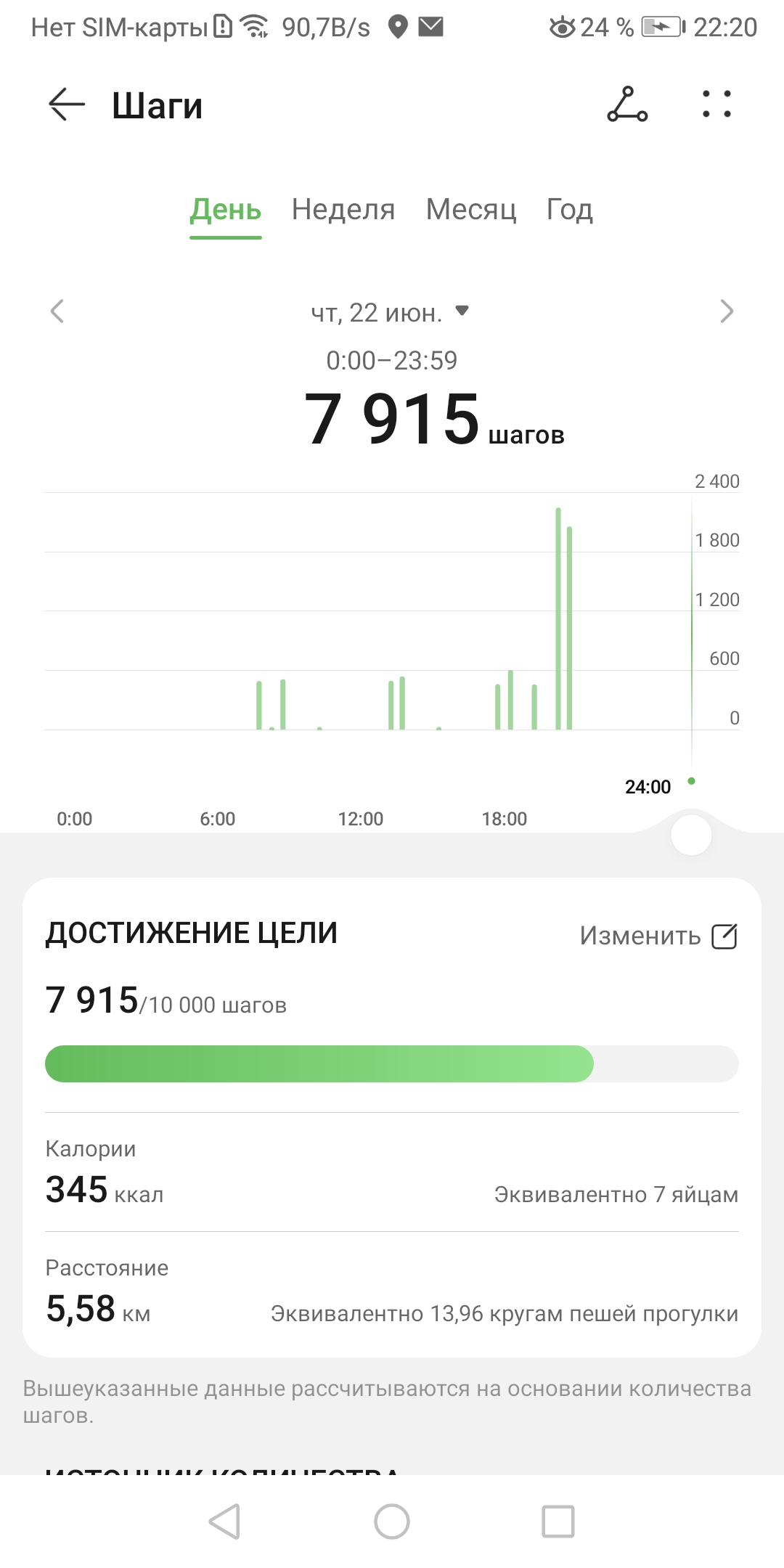Open the four-dot overflow menu

716,105
